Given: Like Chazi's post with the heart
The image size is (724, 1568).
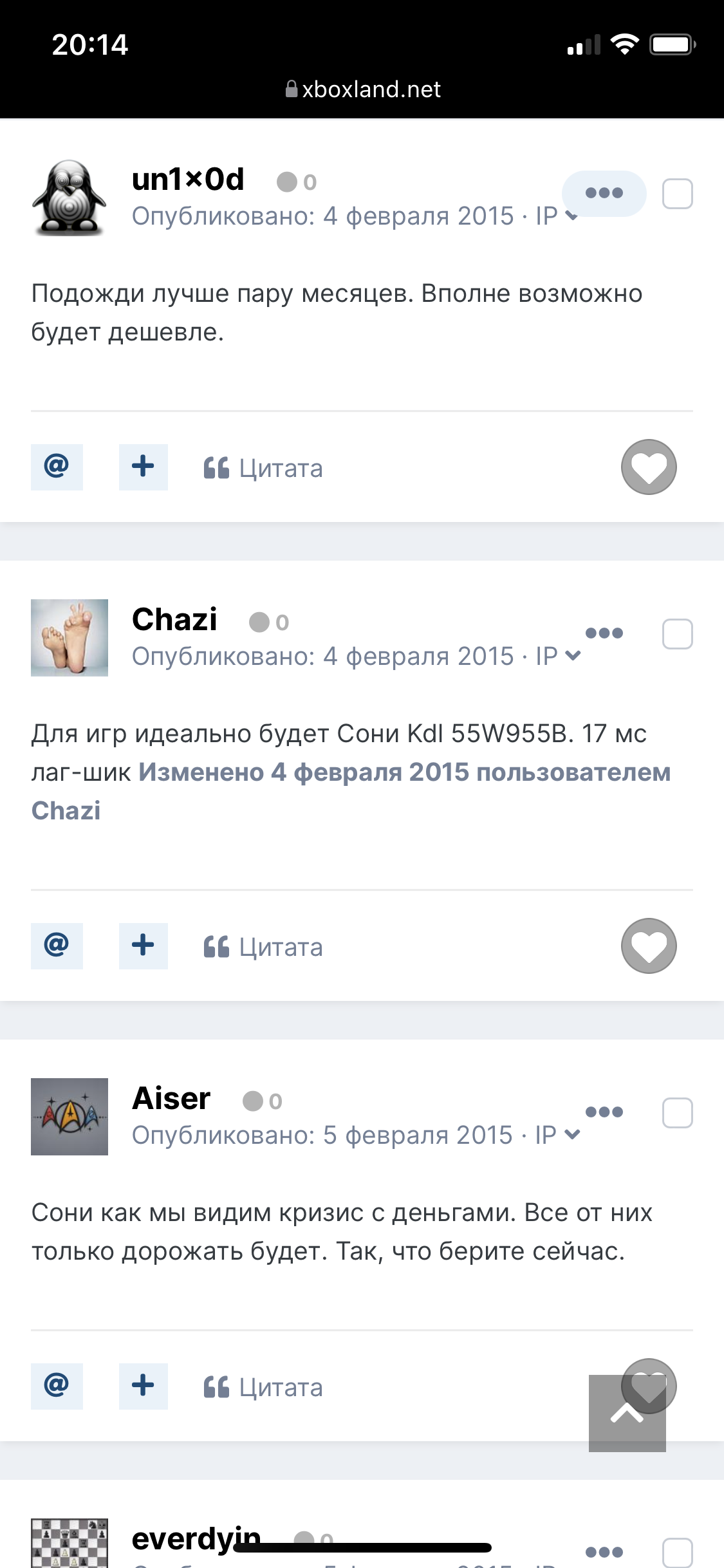Looking at the screenshot, I should point(649,946).
